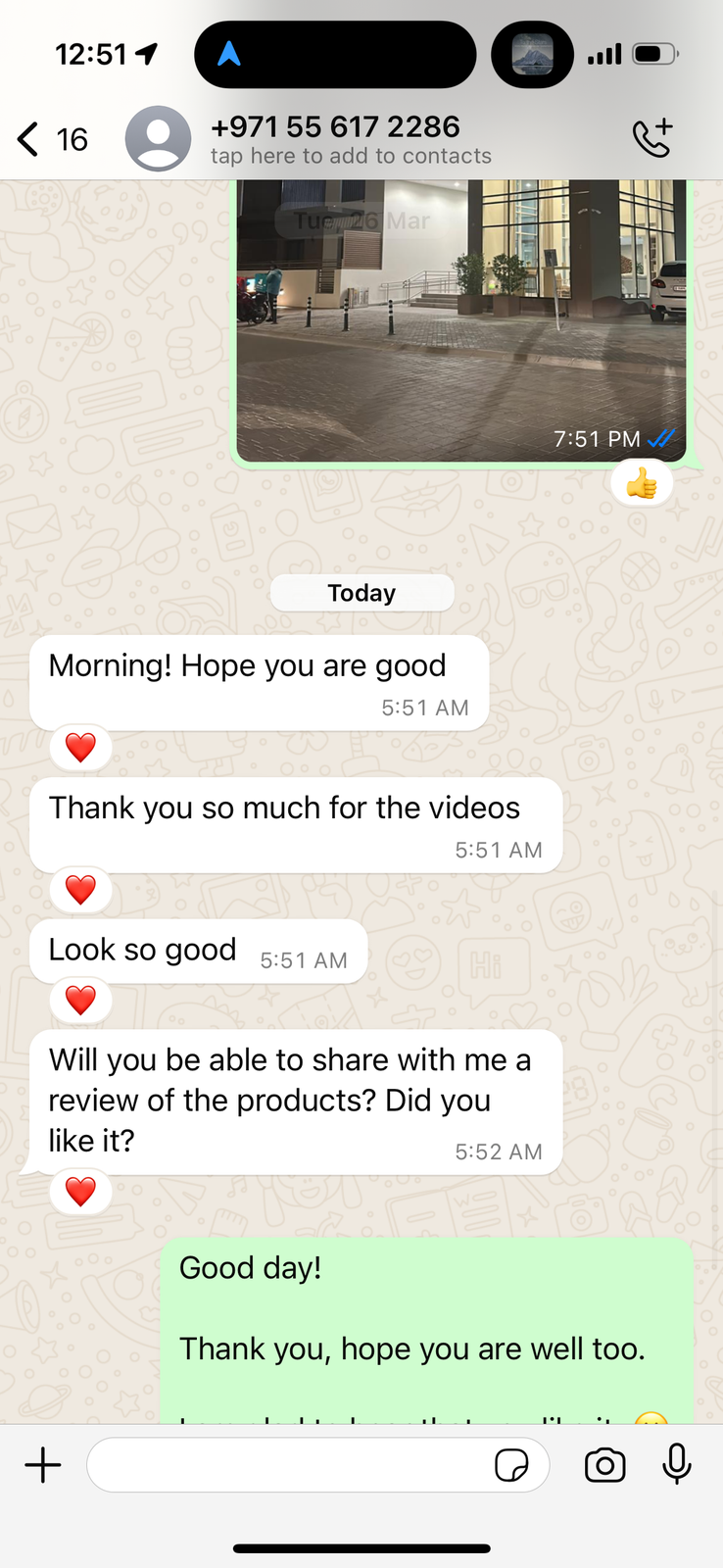This screenshot has height=1568, width=723.
Task: Go back to the chats list
Action: 52,139
